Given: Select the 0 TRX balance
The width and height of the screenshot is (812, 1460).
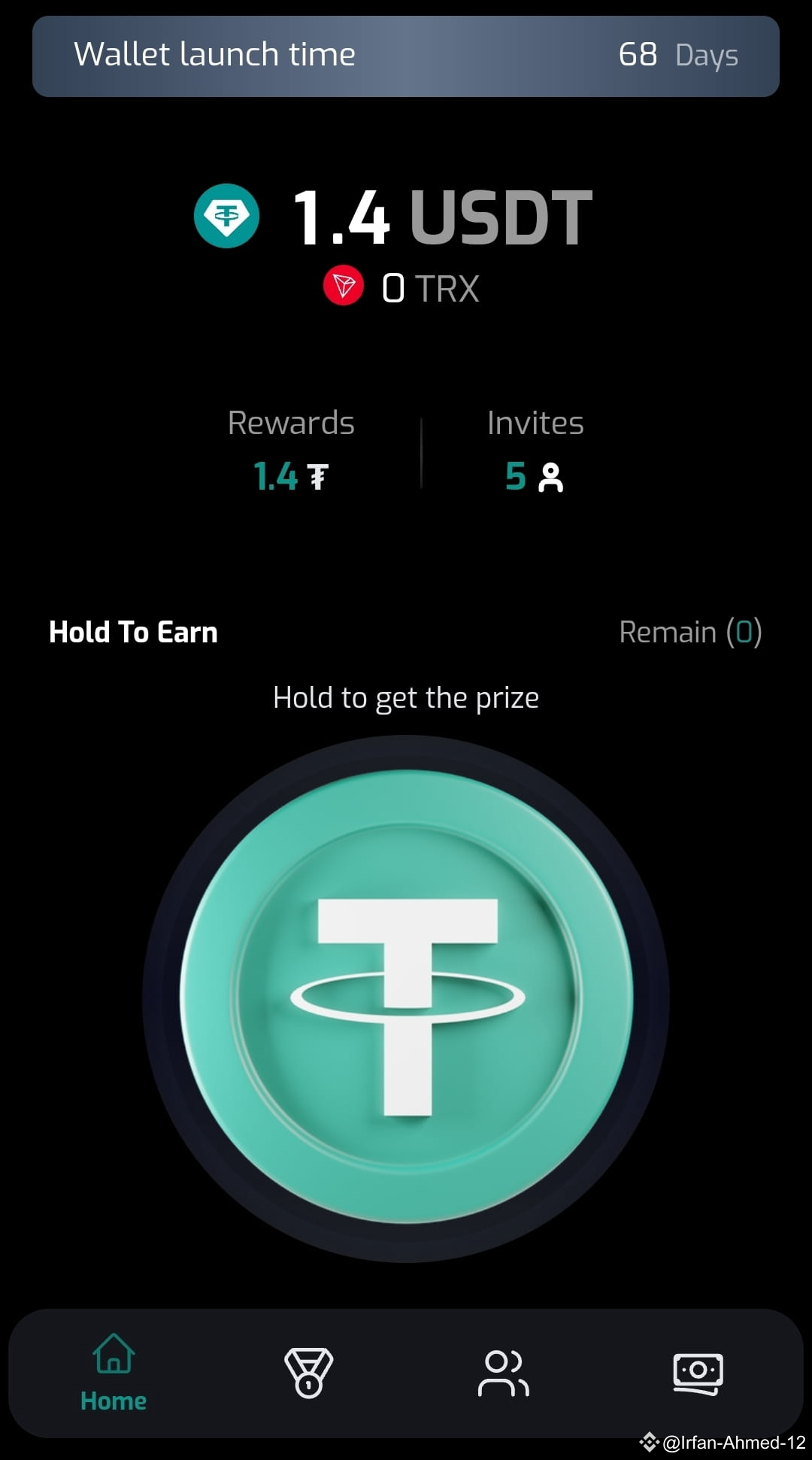Looking at the screenshot, I should click(x=432, y=287).
